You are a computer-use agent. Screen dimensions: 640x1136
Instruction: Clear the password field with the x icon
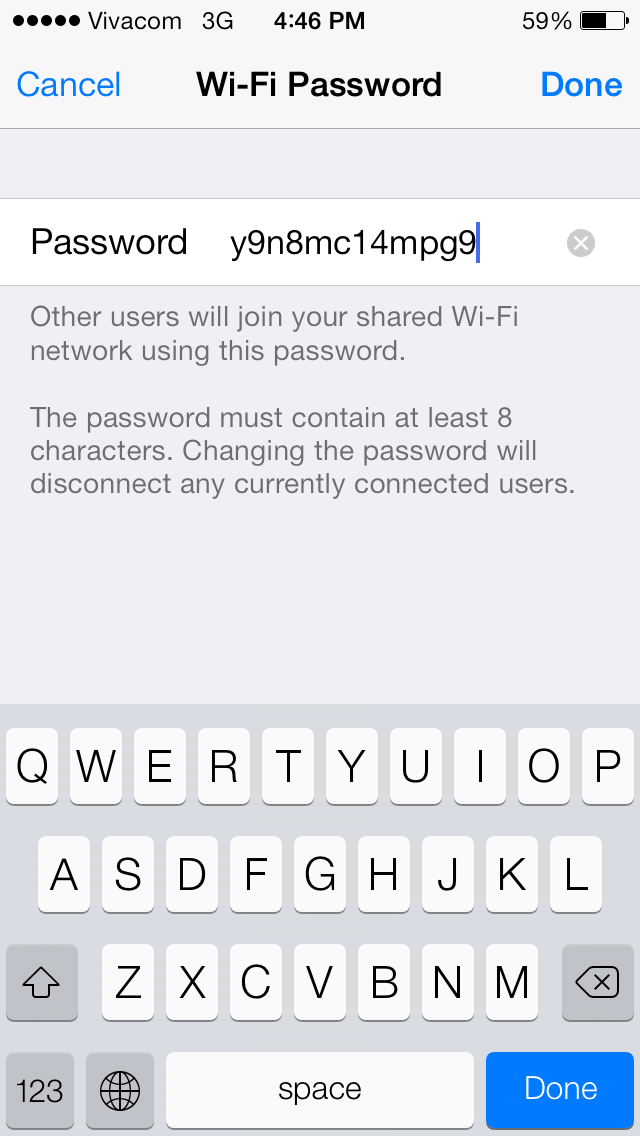tap(581, 243)
